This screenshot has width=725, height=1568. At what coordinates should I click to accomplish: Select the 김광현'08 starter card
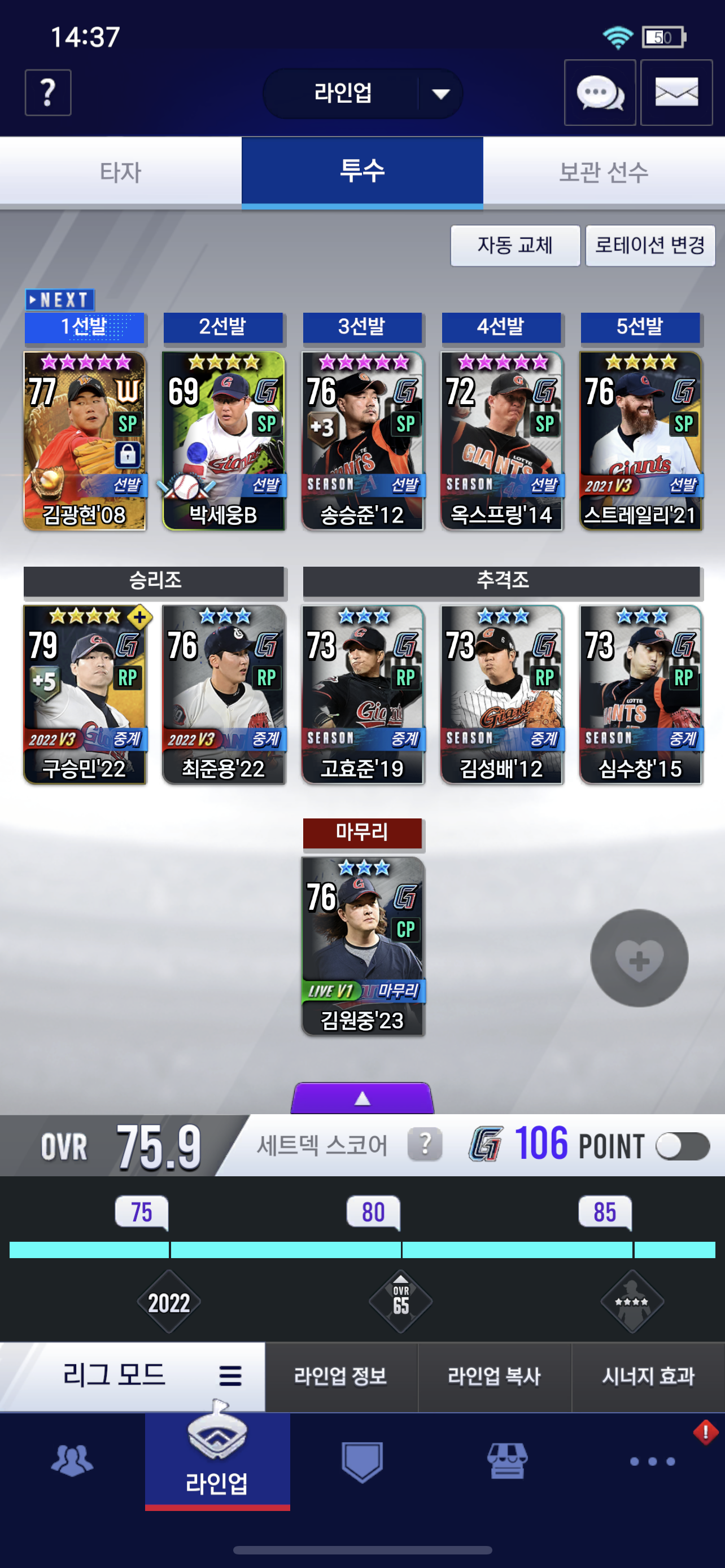[85, 440]
